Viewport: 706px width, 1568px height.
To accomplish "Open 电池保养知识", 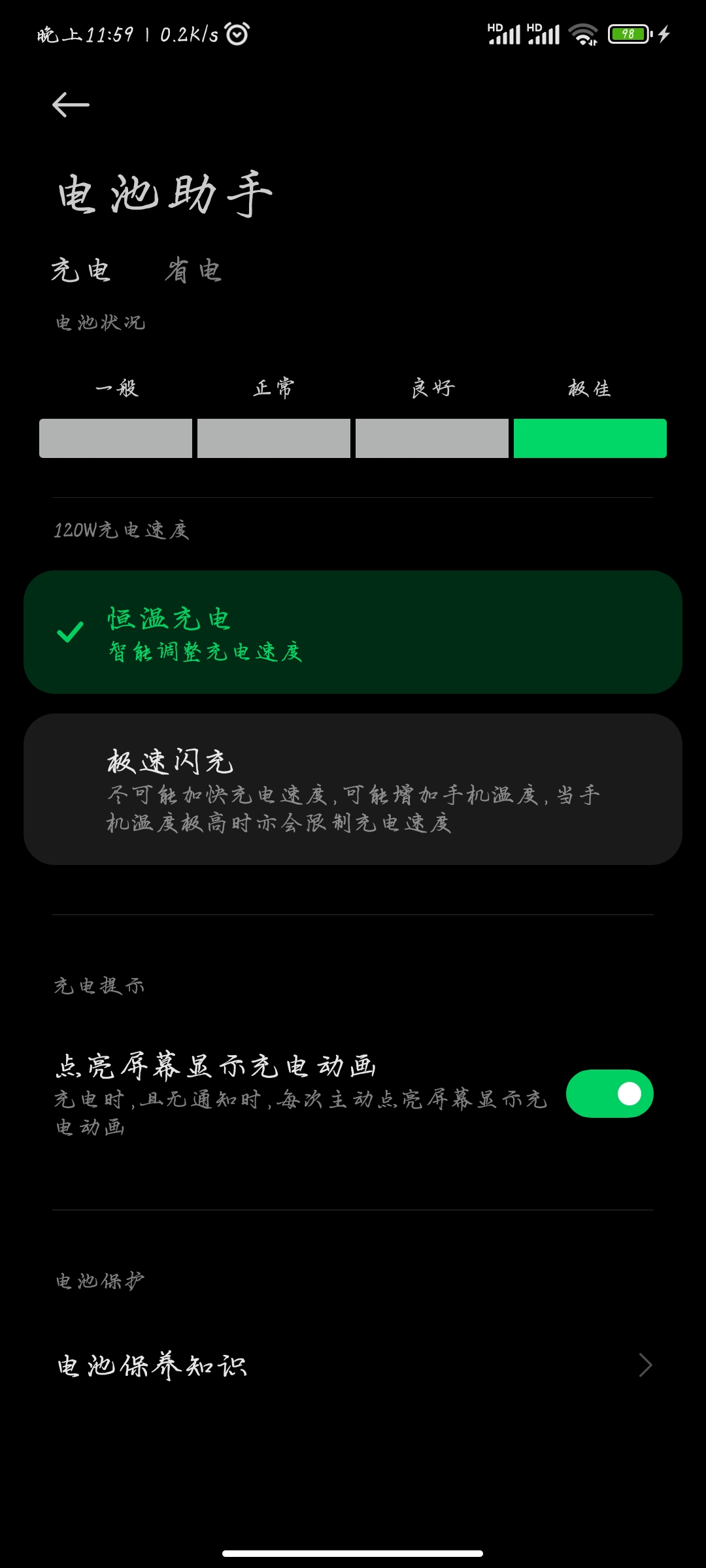I will point(353,1365).
